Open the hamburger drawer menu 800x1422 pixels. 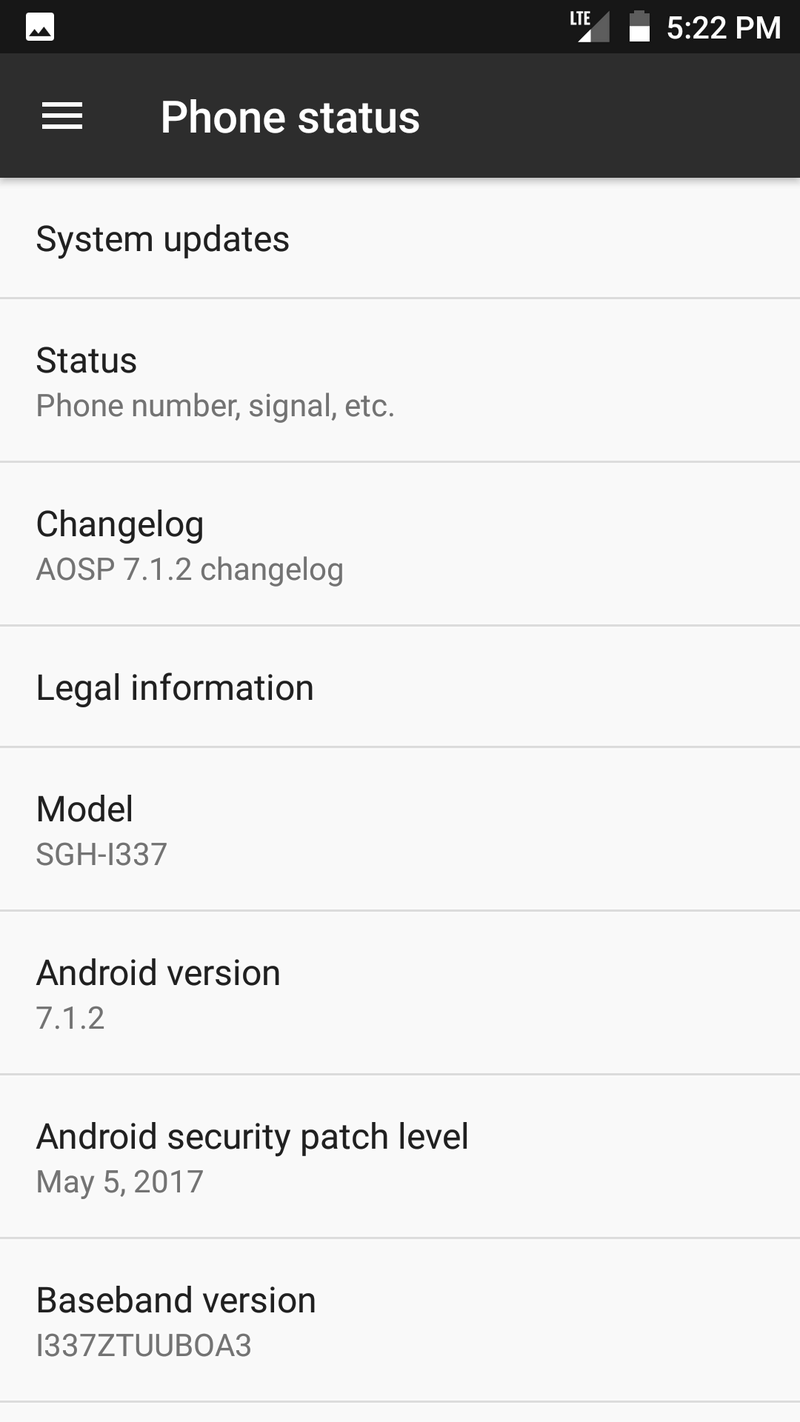(x=62, y=117)
